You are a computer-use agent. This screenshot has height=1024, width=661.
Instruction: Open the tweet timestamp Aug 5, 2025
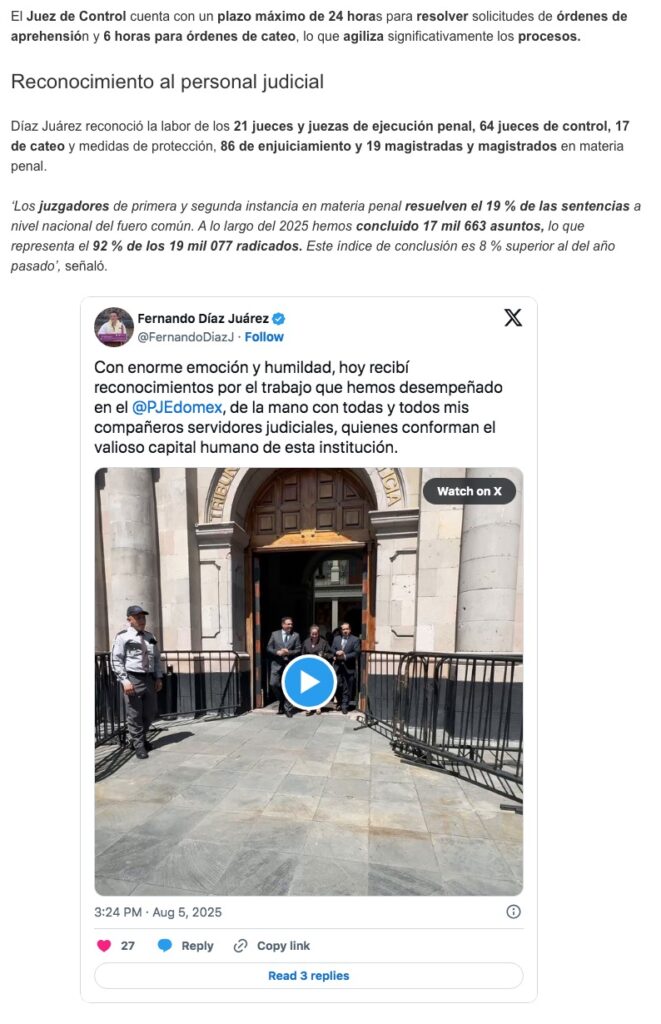(158, 912)
